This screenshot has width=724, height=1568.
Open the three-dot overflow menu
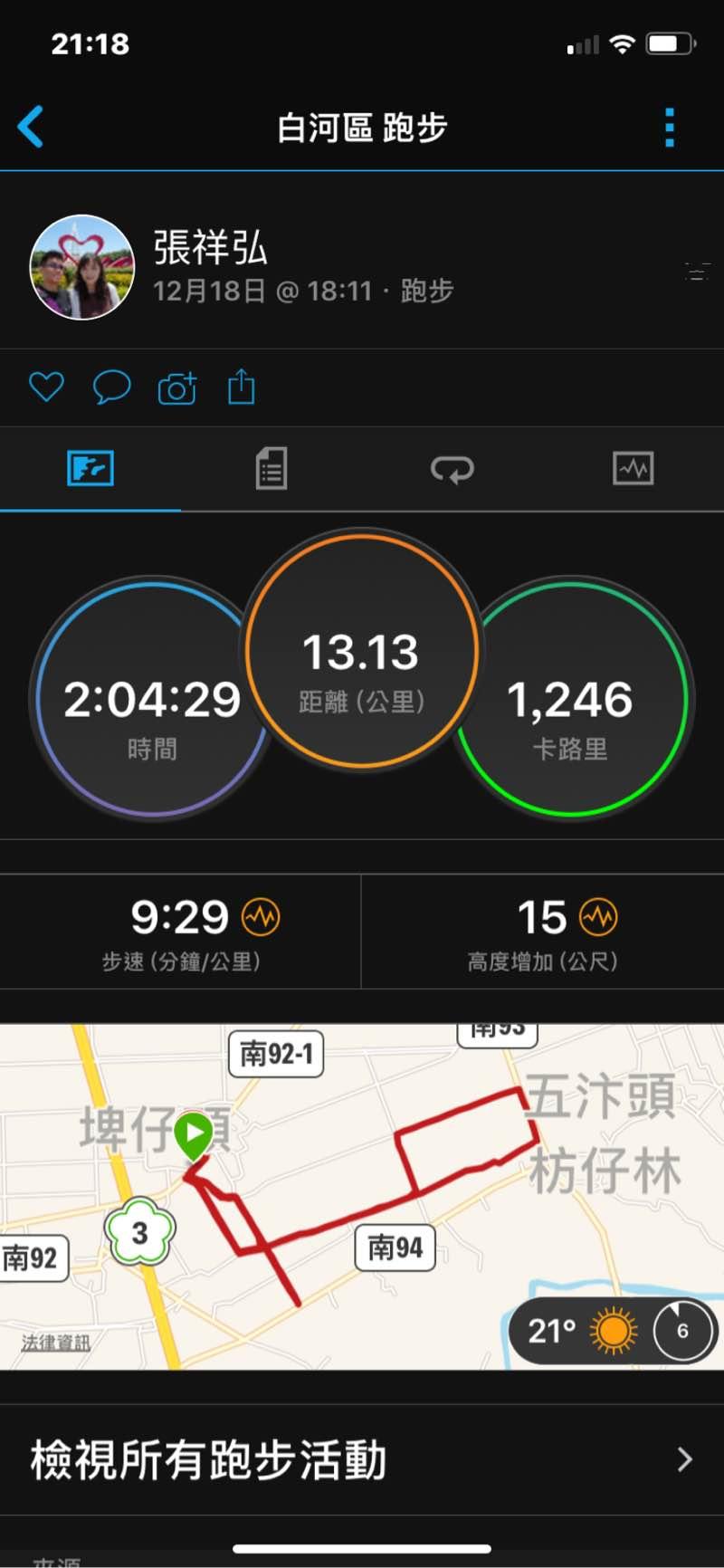670,128
